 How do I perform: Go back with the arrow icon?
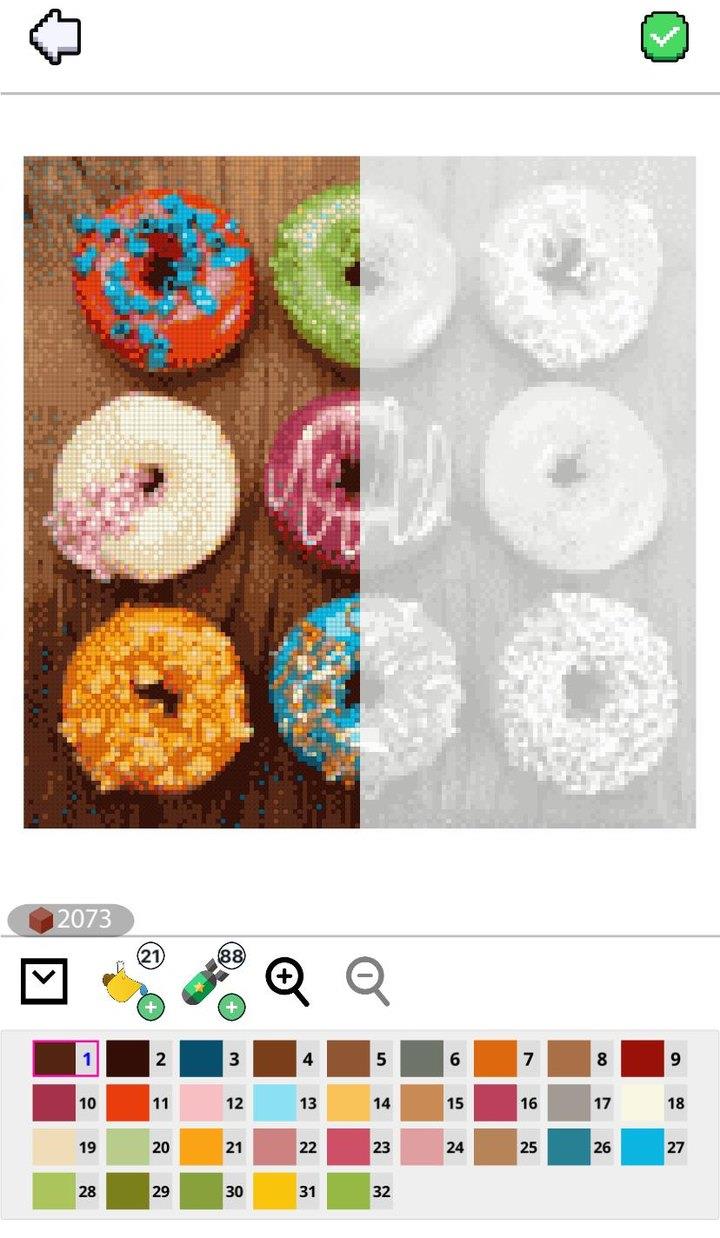pos(55,38)
